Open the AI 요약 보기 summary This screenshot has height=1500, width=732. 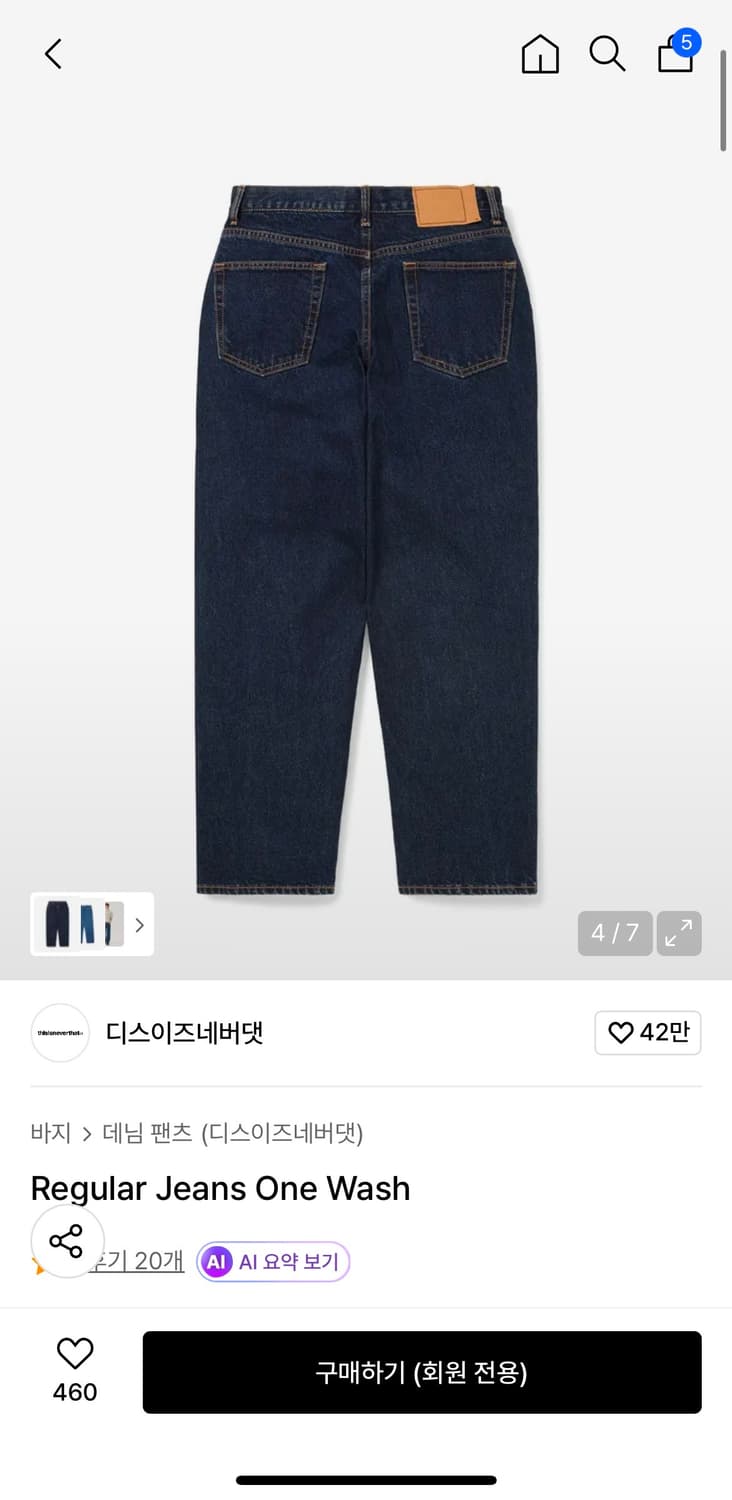point(272,1262)
